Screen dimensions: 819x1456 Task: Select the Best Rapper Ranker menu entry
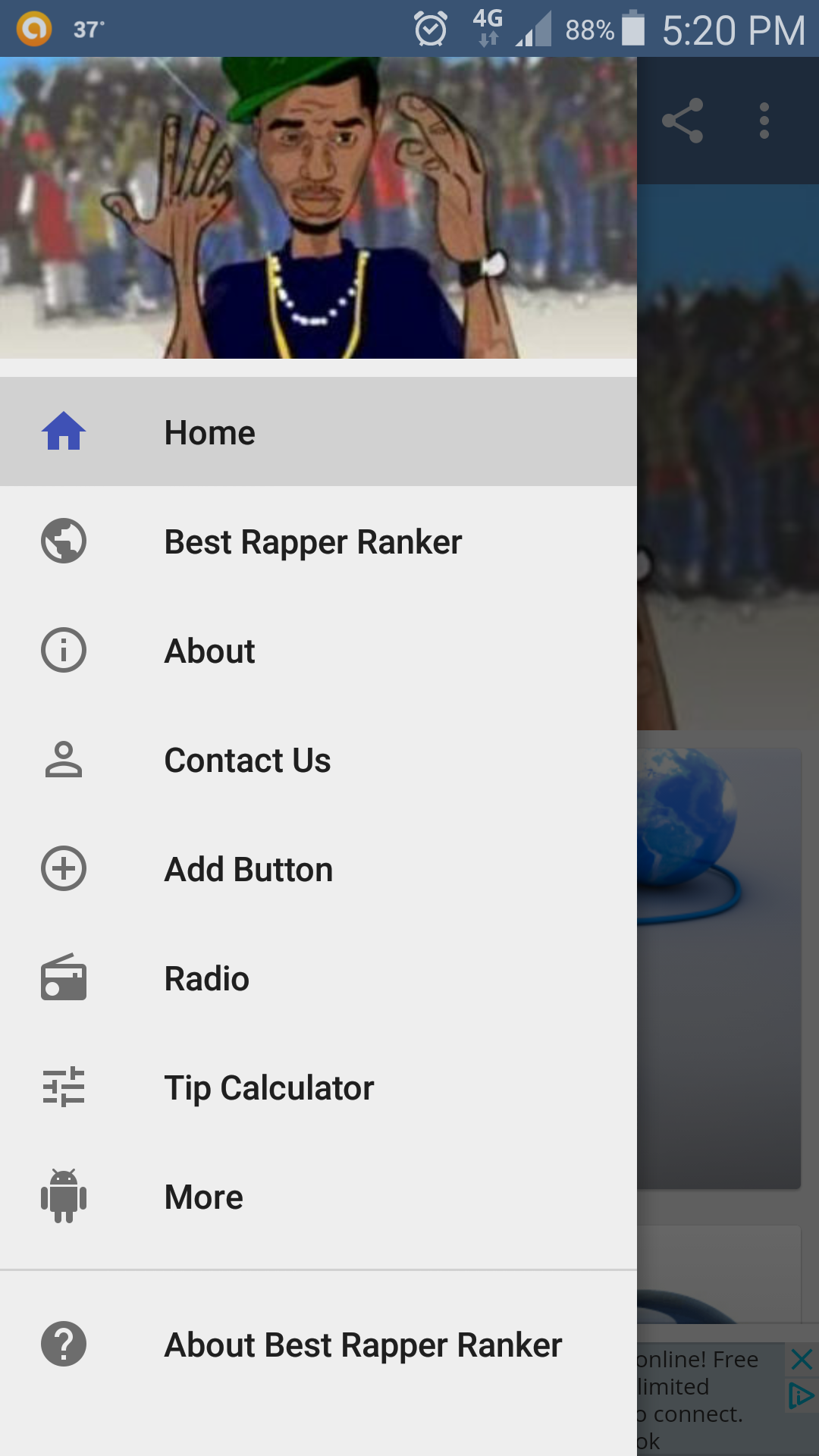[313, 541]
